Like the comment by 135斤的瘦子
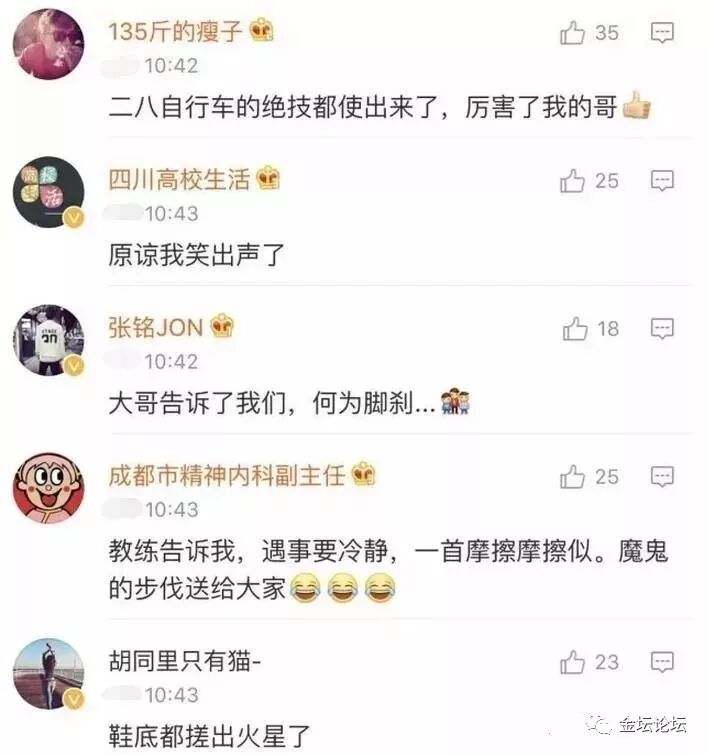Image resolution: width=709 pixels, height=755 pixels. (573, 33)
